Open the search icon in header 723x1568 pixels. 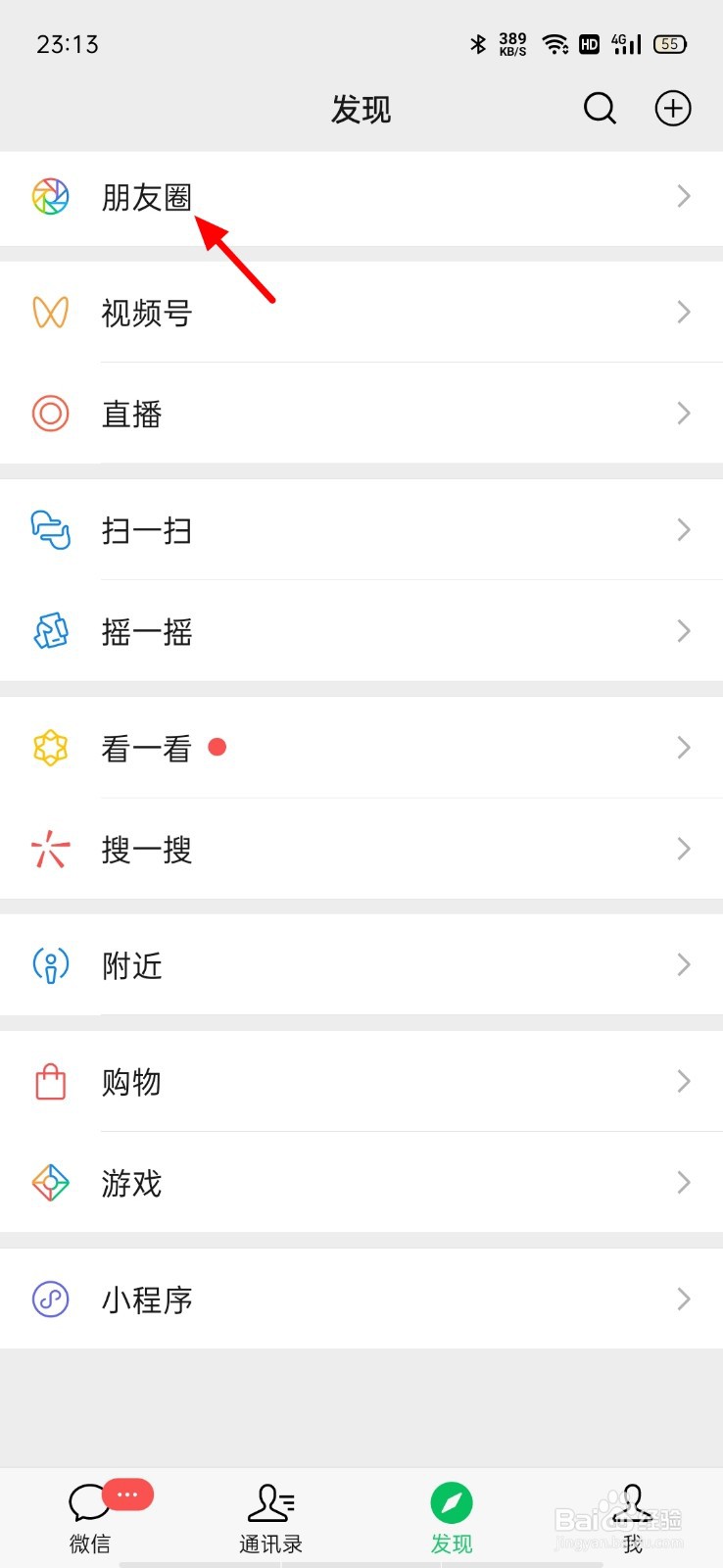coord(600,109)
